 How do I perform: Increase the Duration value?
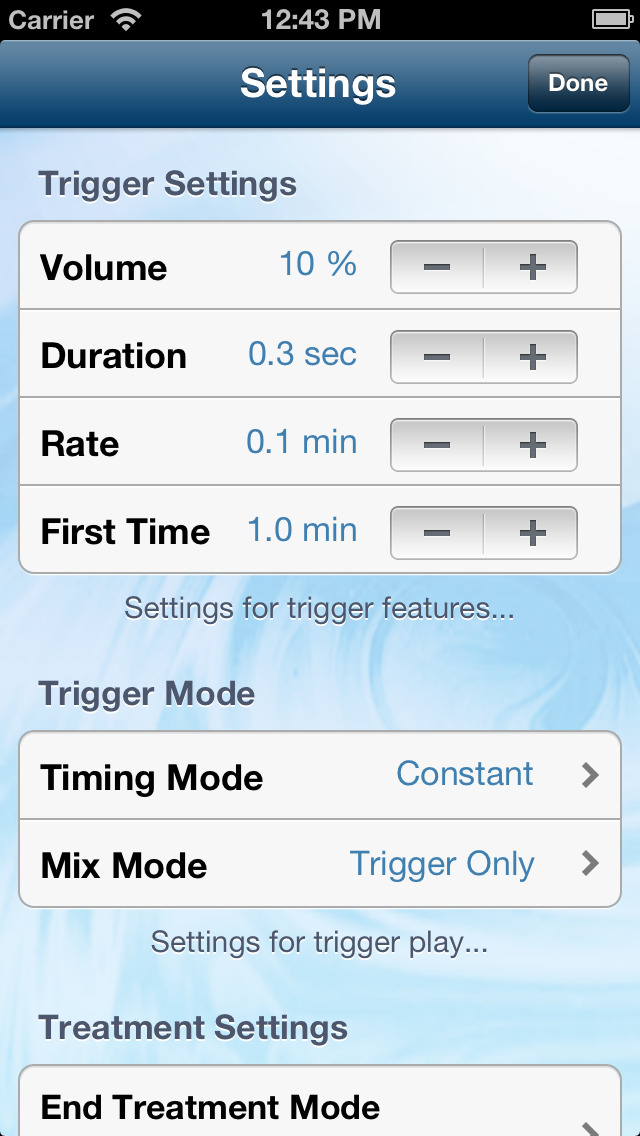(531, 356)
